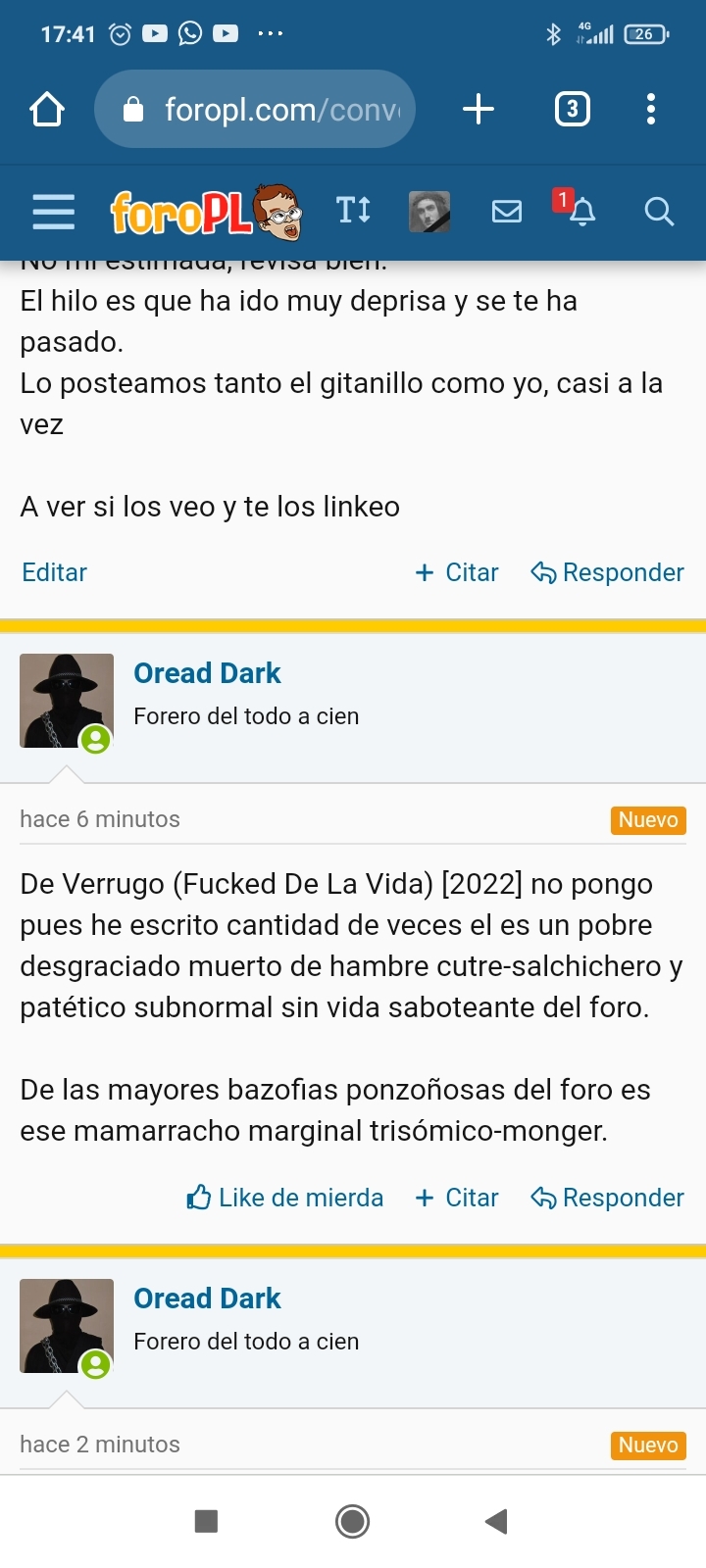Cite the post above Editar

click(x=457, y=572)
